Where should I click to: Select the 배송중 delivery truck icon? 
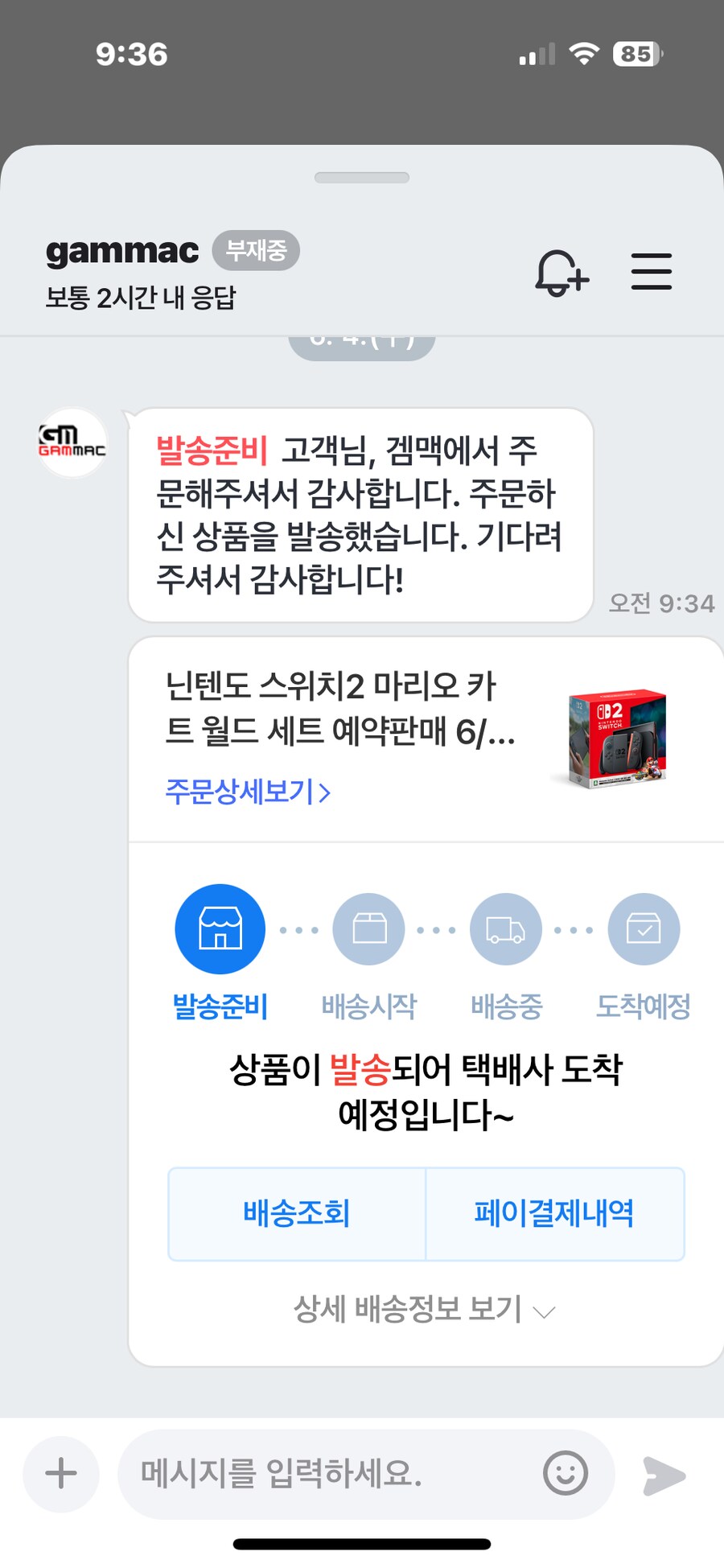click(x=505, y=928)
